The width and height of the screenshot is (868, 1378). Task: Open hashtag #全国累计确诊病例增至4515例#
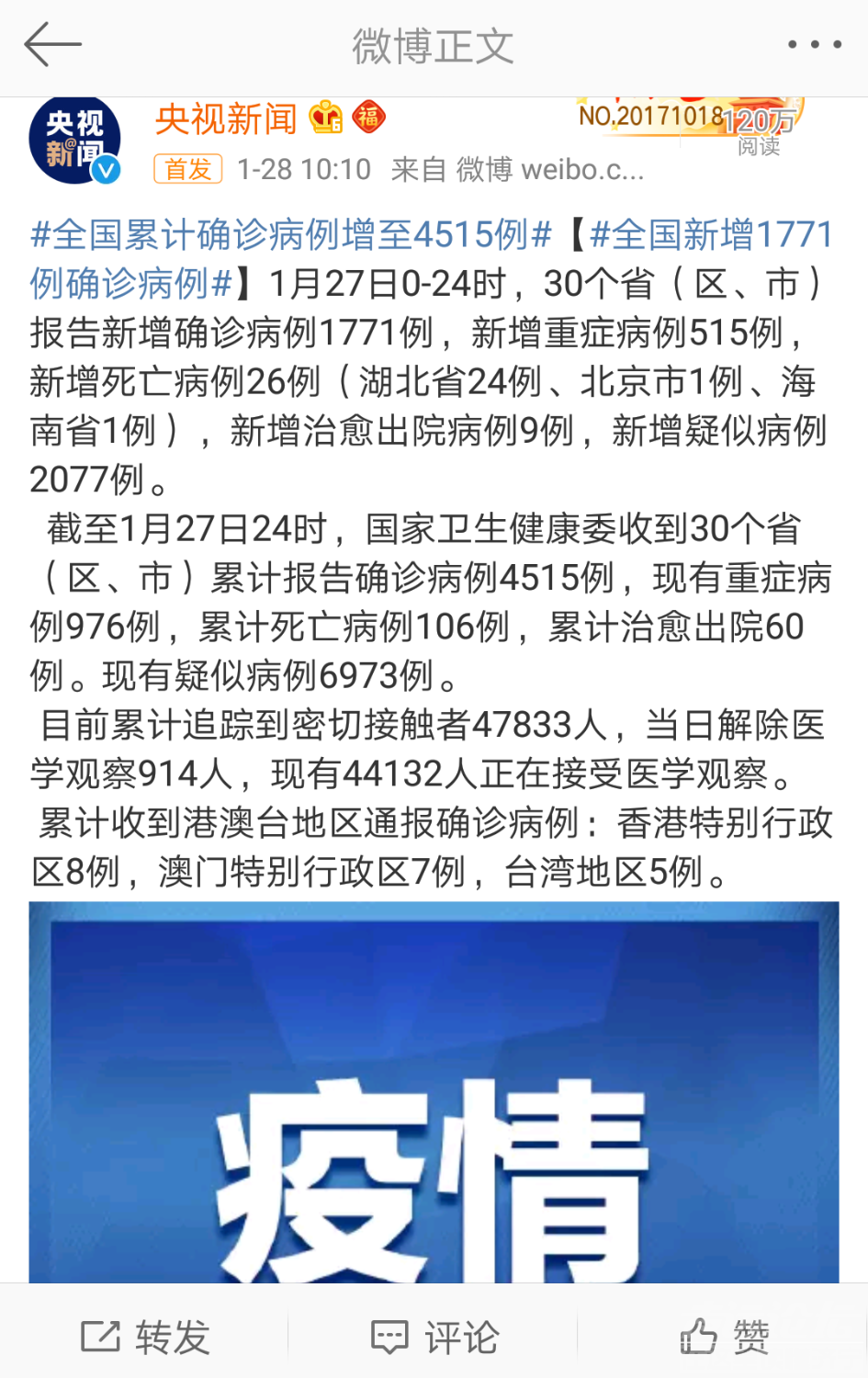pyautogui.click(x=291, y=235)
